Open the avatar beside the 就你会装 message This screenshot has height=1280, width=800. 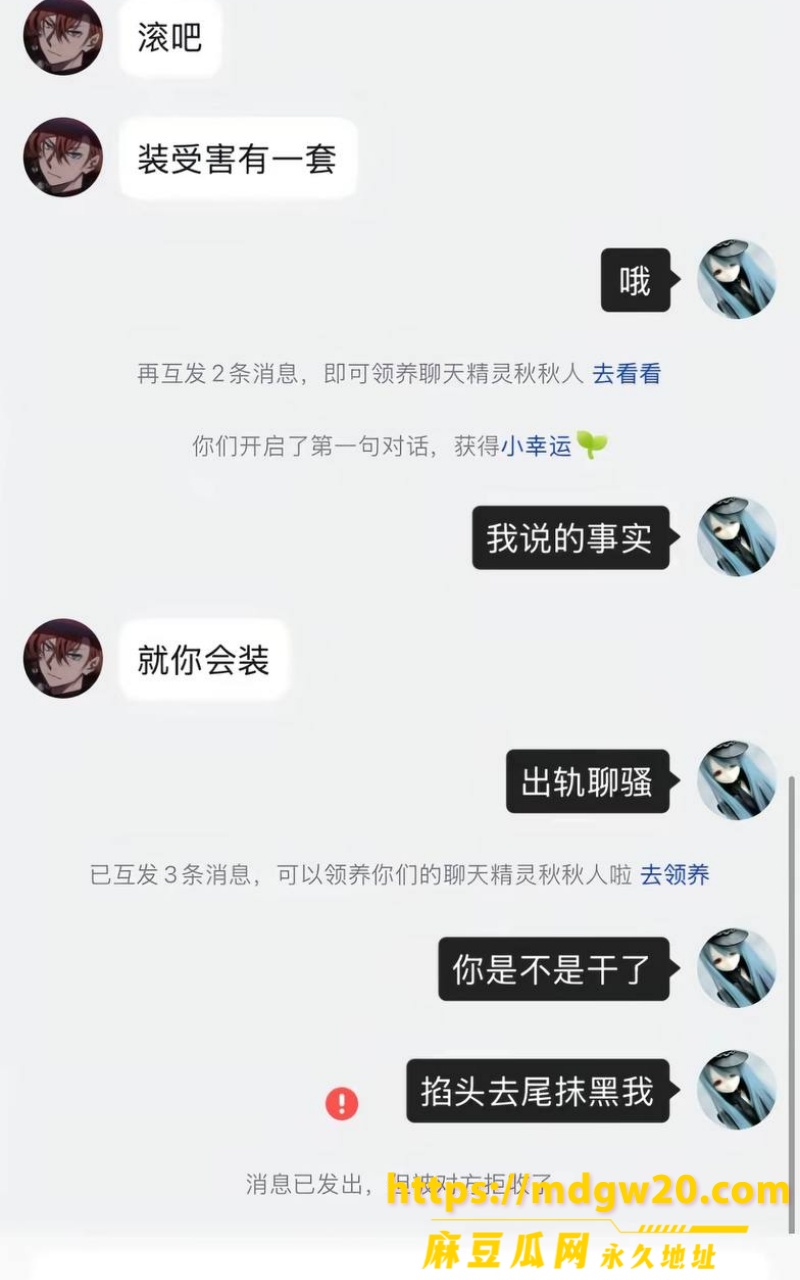point(63,658)
